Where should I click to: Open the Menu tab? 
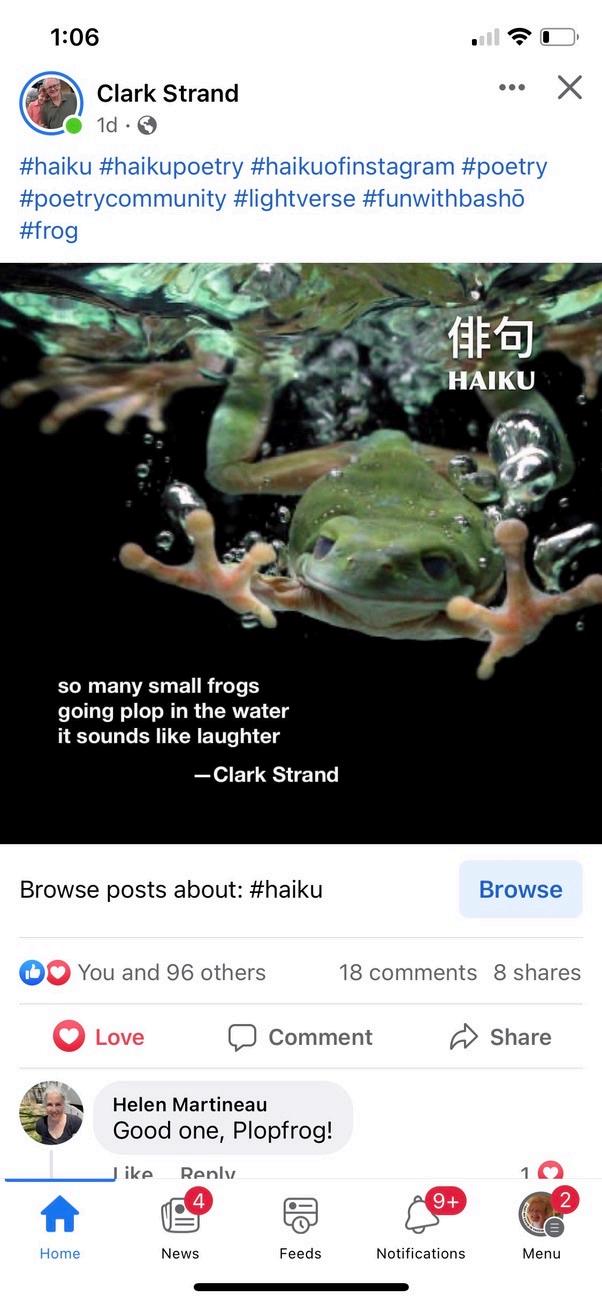tap(541, 1225)
